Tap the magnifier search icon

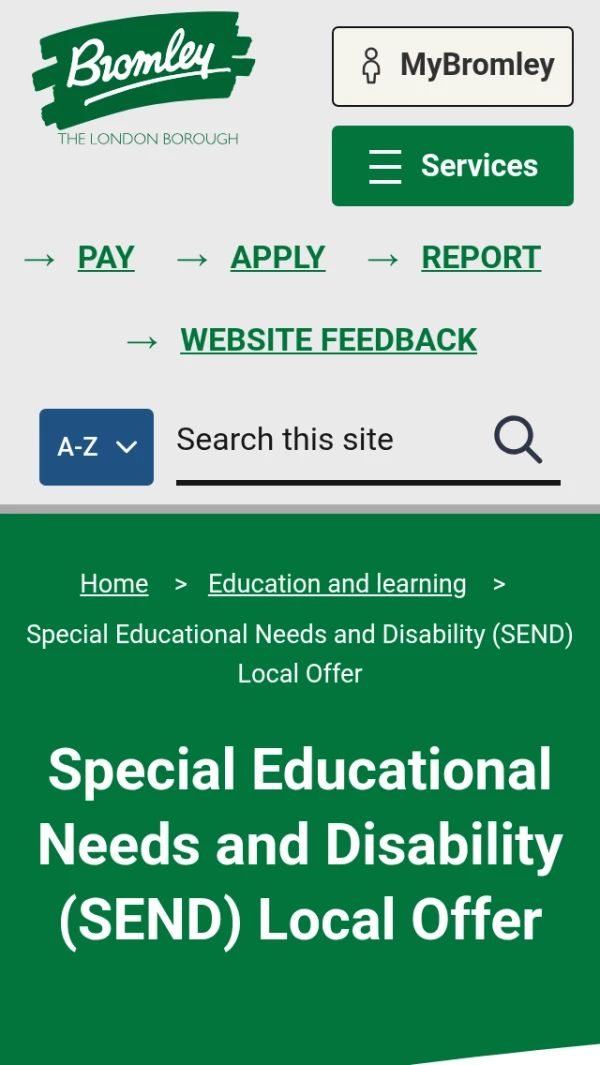point(518,441)
